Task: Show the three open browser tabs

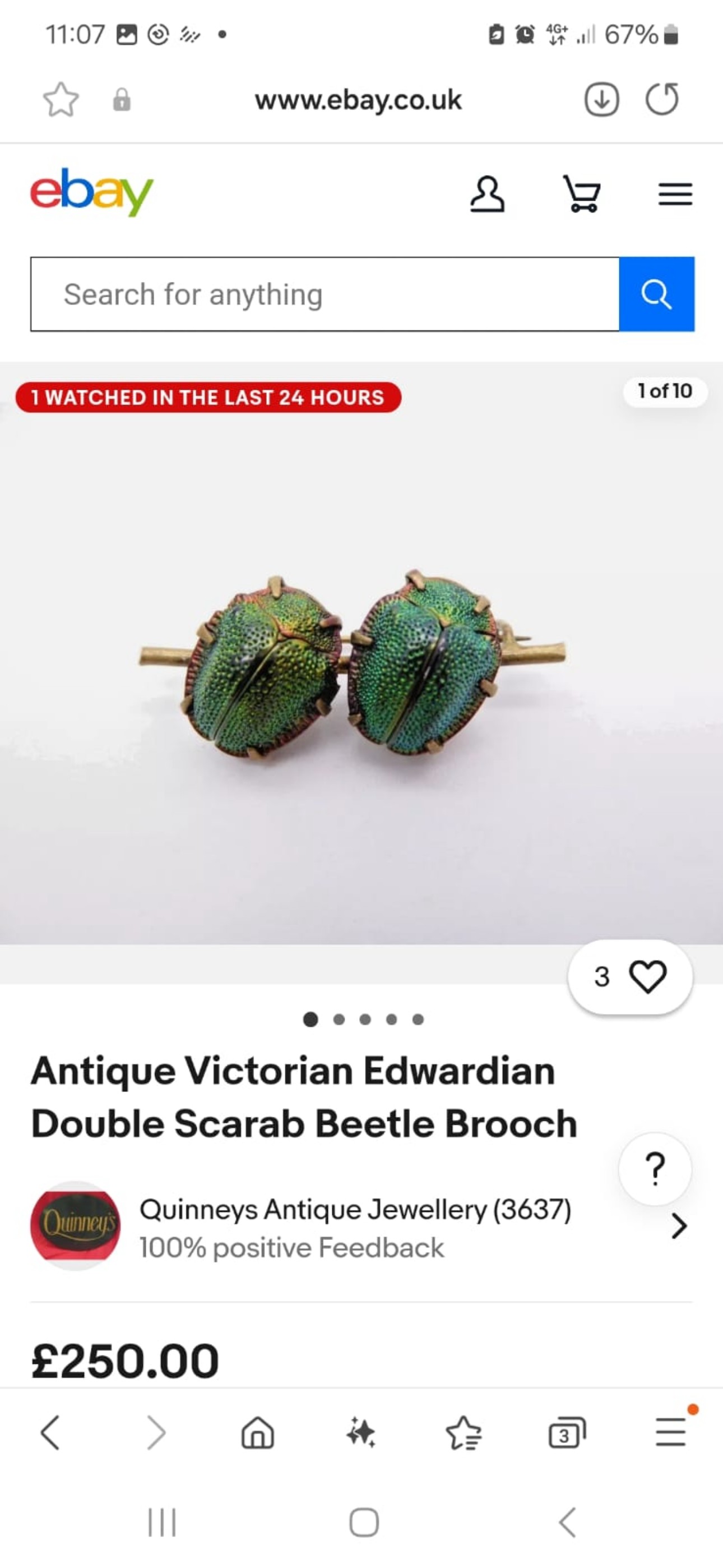Action: click(567, 1433)
